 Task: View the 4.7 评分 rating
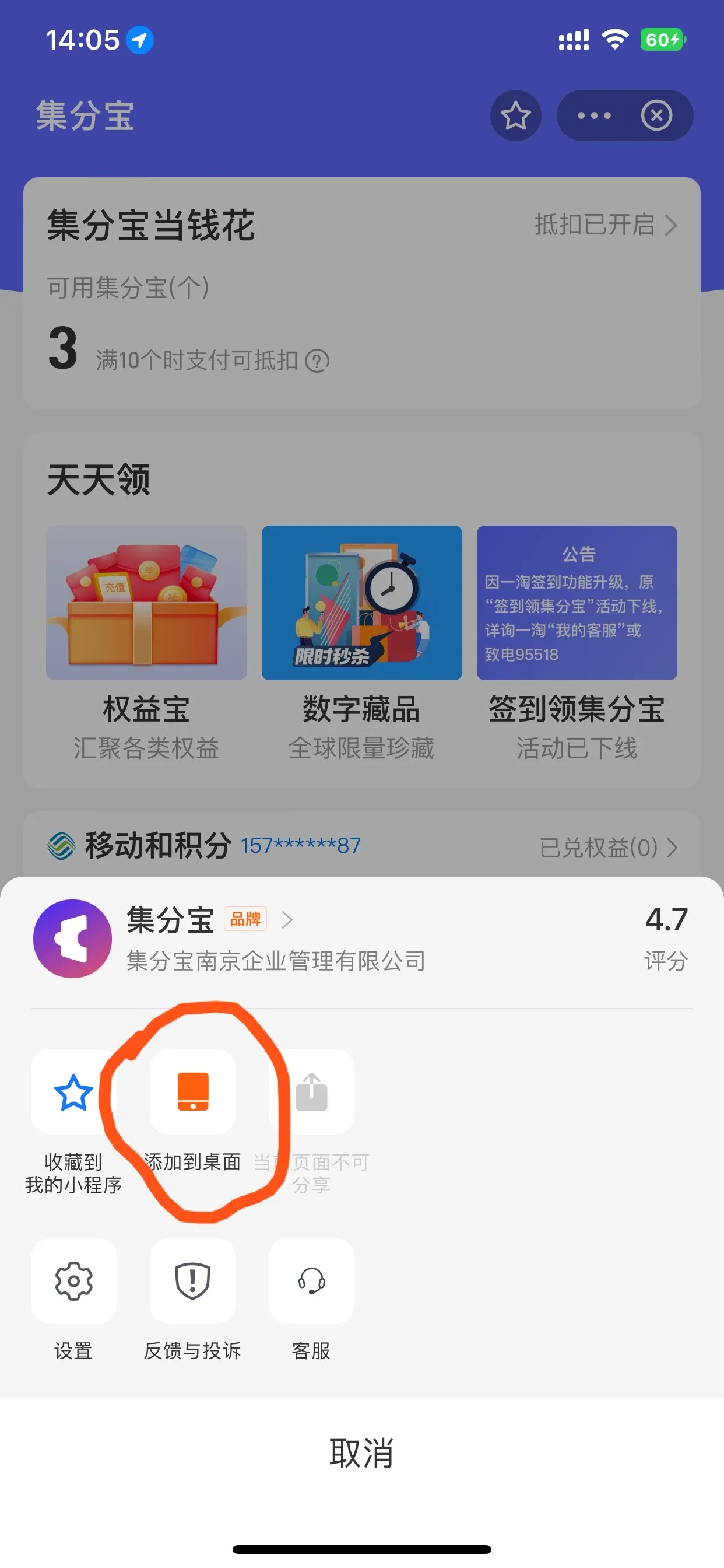point(666,937)
